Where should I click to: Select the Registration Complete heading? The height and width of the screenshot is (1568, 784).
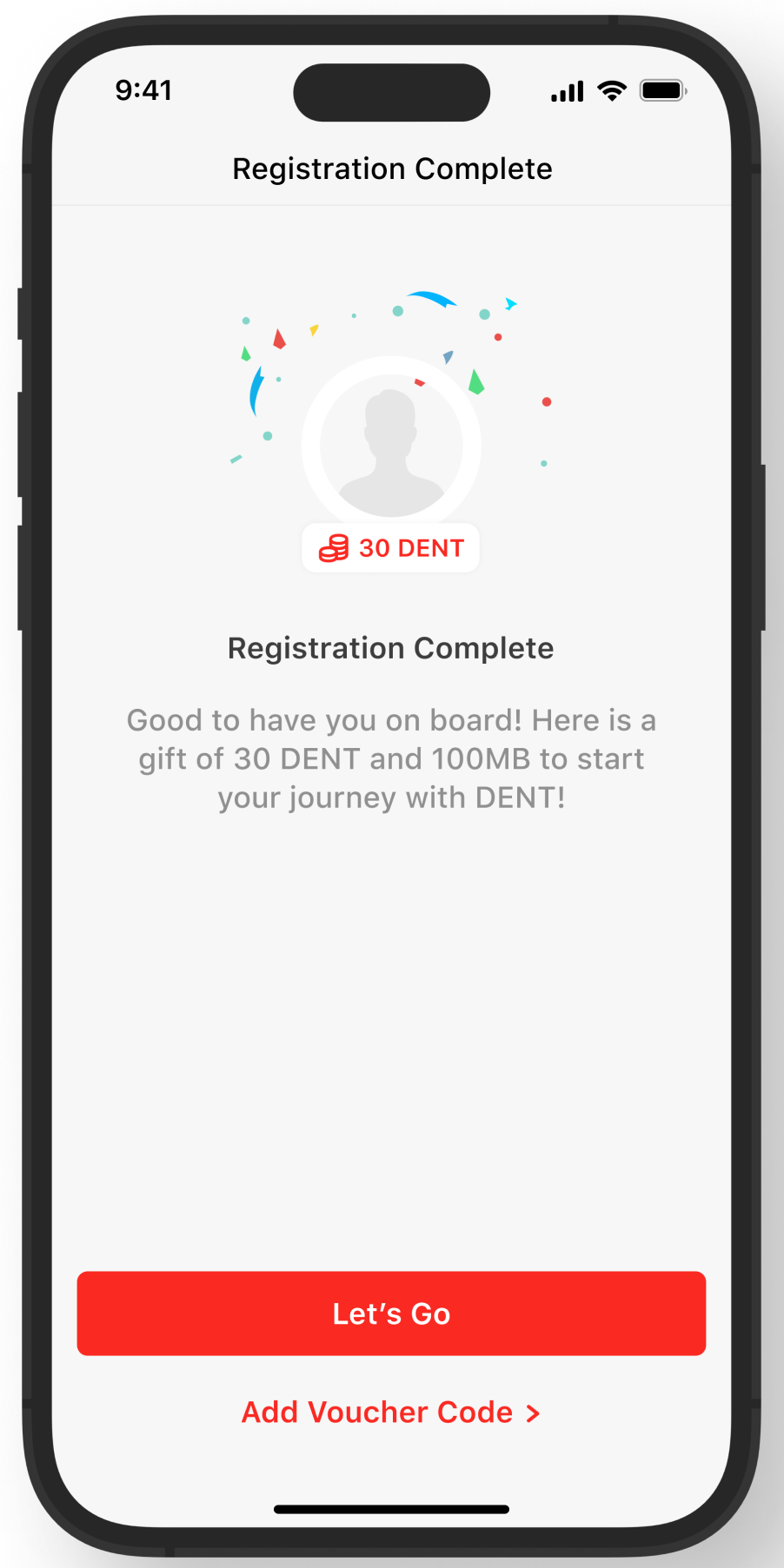tap(390, 647)
